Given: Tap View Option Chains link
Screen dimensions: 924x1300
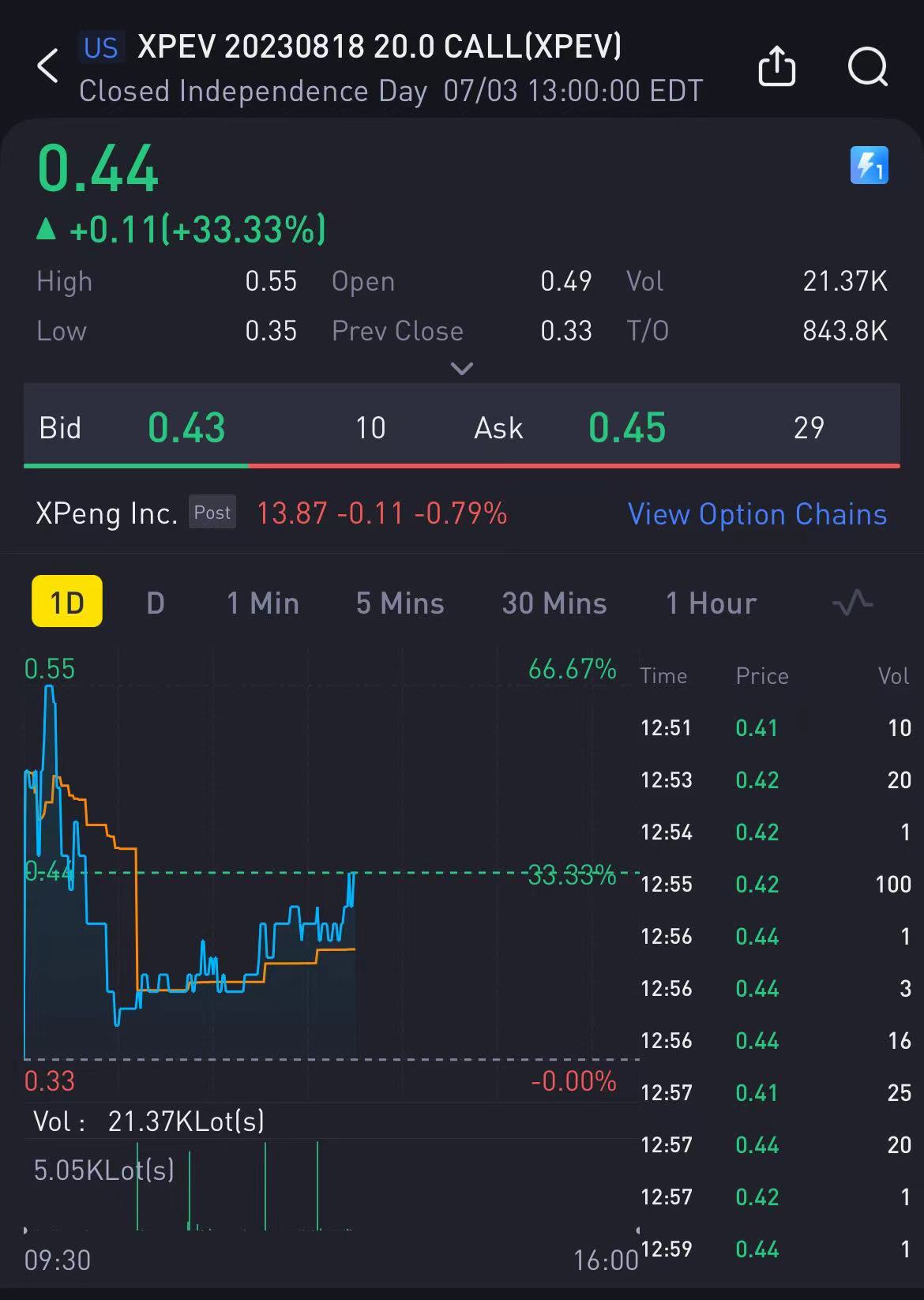Looking at the screenshot, I should [x=757, y=514].
